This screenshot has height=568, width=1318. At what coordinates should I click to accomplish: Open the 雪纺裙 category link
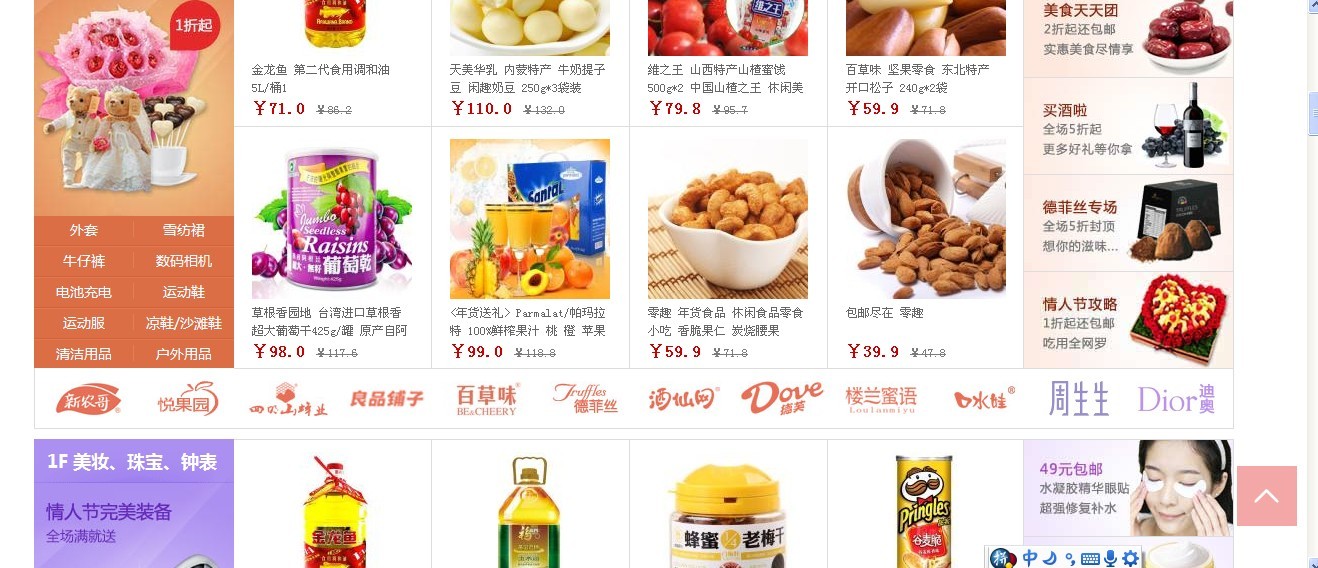[x=184, y=231]
